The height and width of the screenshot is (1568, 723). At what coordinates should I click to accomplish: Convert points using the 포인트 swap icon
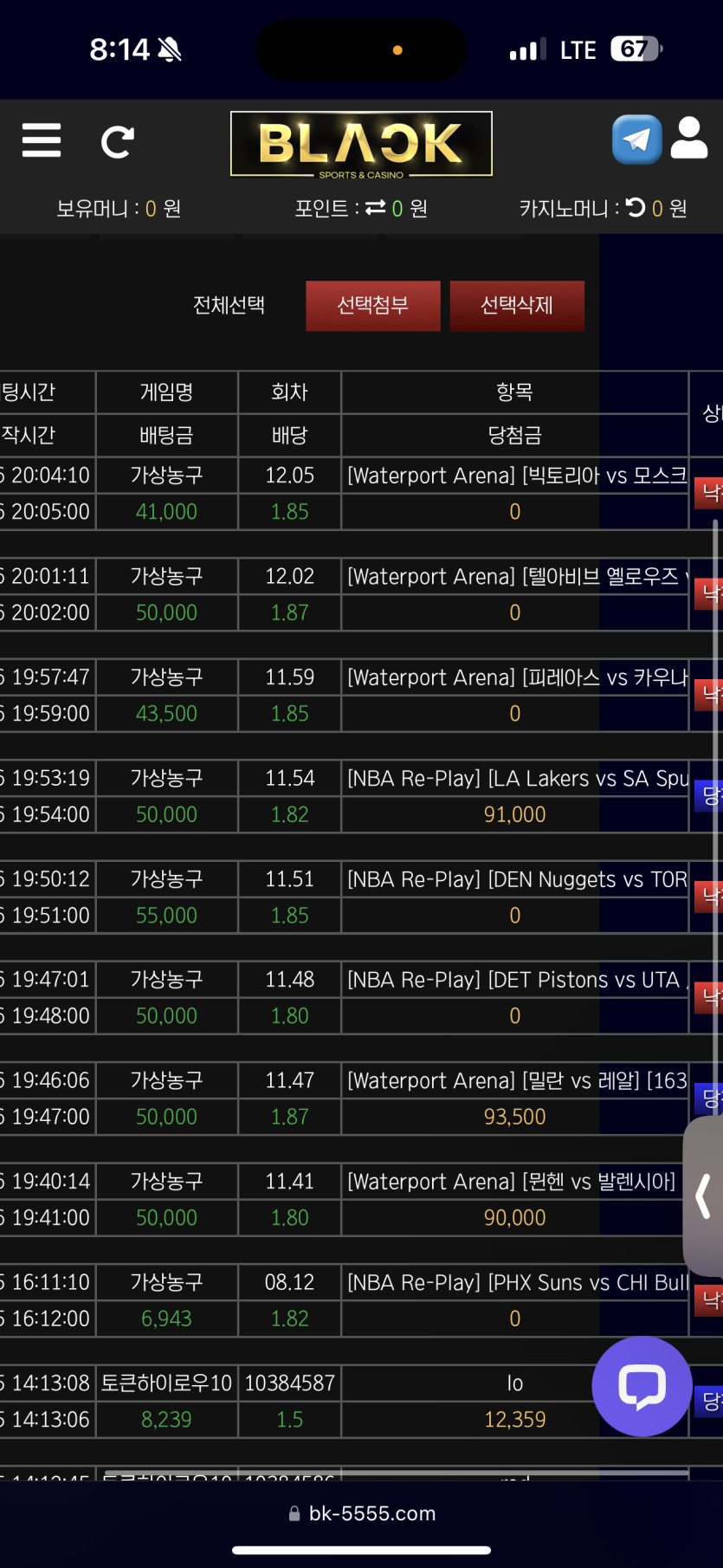point(375,208)
